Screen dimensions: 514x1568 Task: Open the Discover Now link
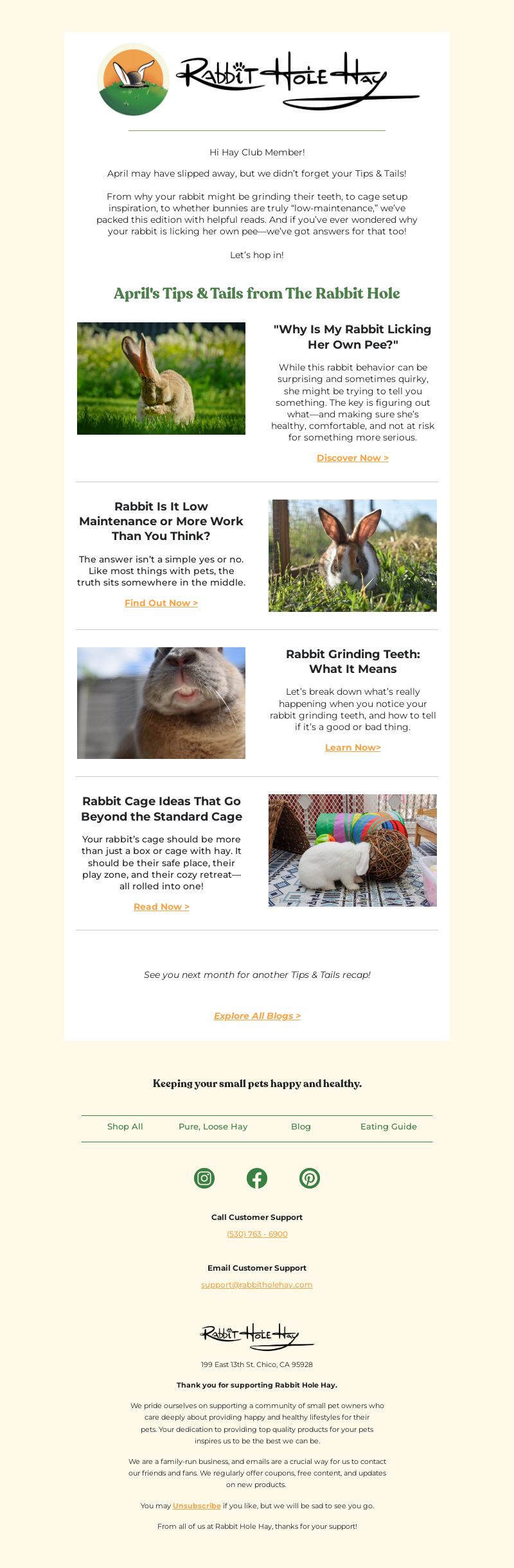(x=352, y=458)
